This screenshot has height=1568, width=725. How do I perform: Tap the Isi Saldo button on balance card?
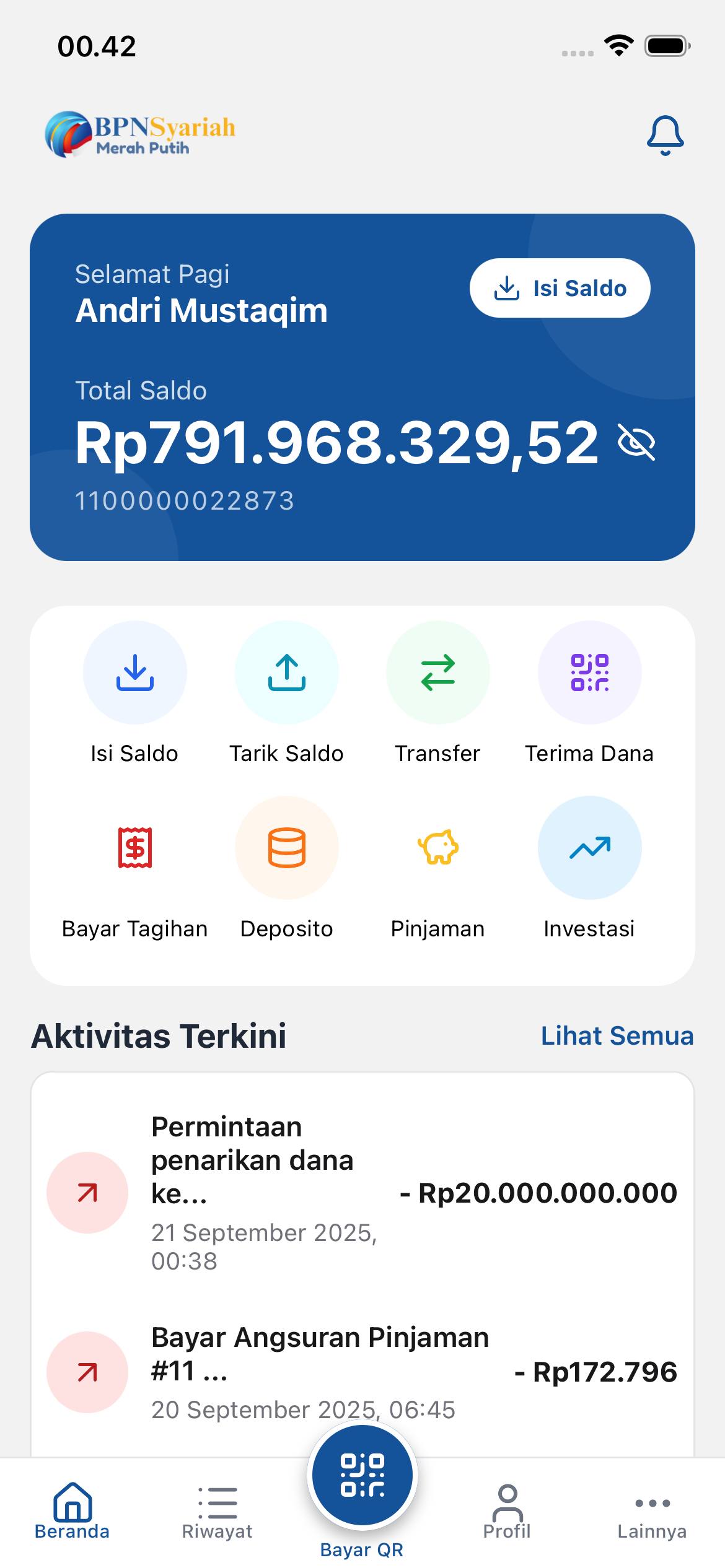tap(560, 288)
